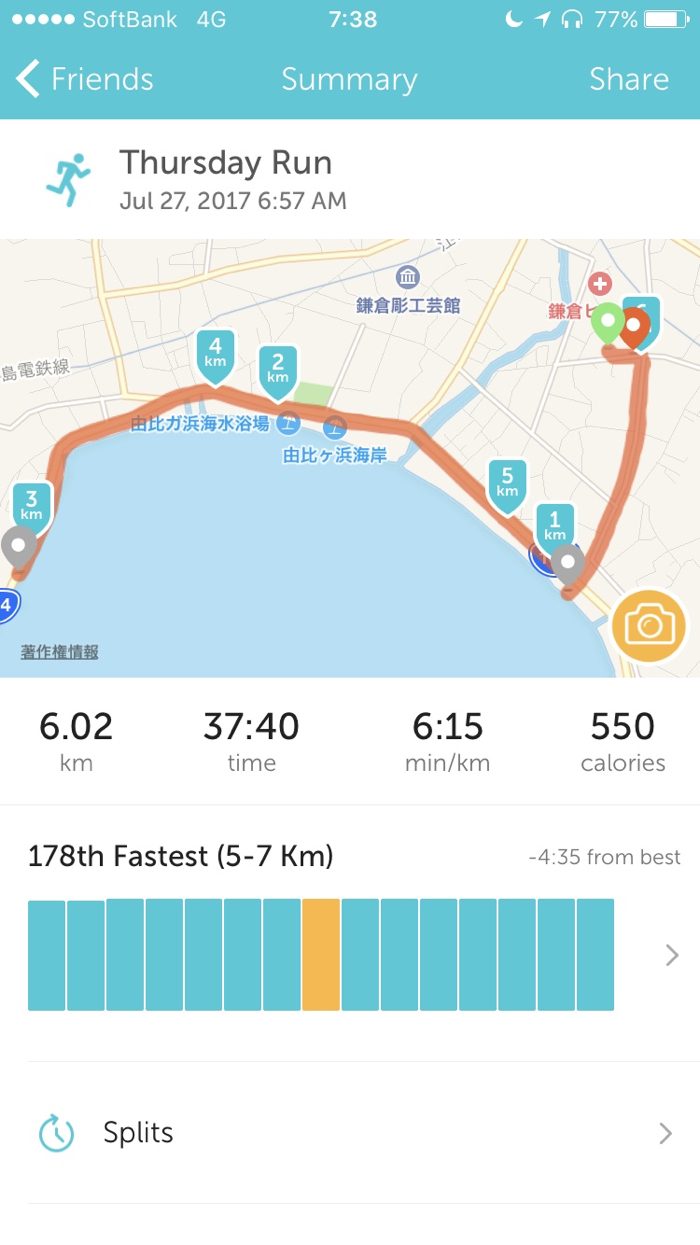The image size is (700, 1245).
Task: Expand the 178th Fastest comparison chart
Action: click(x=672, y=956)
